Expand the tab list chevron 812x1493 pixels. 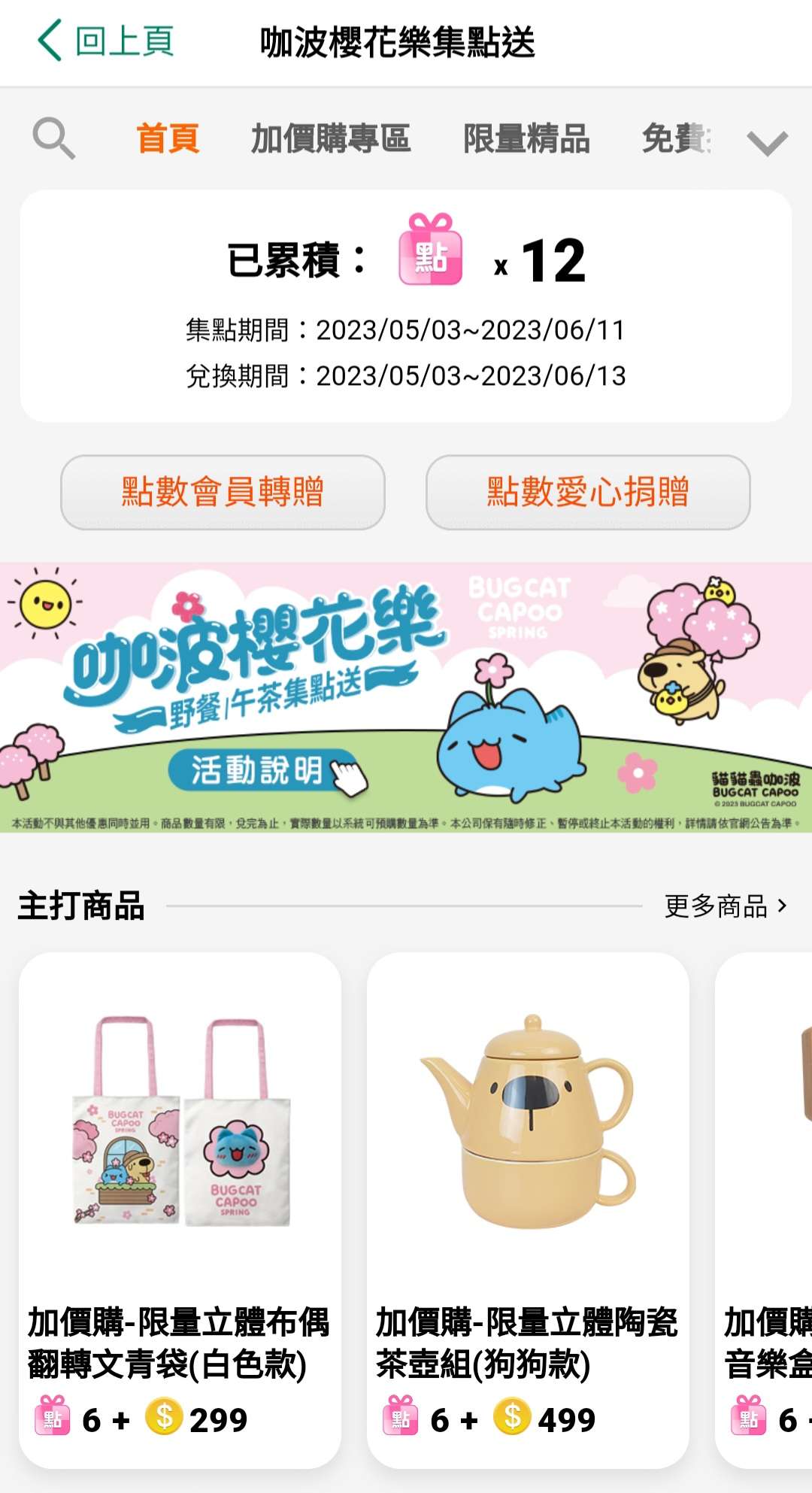coord(768,142)
